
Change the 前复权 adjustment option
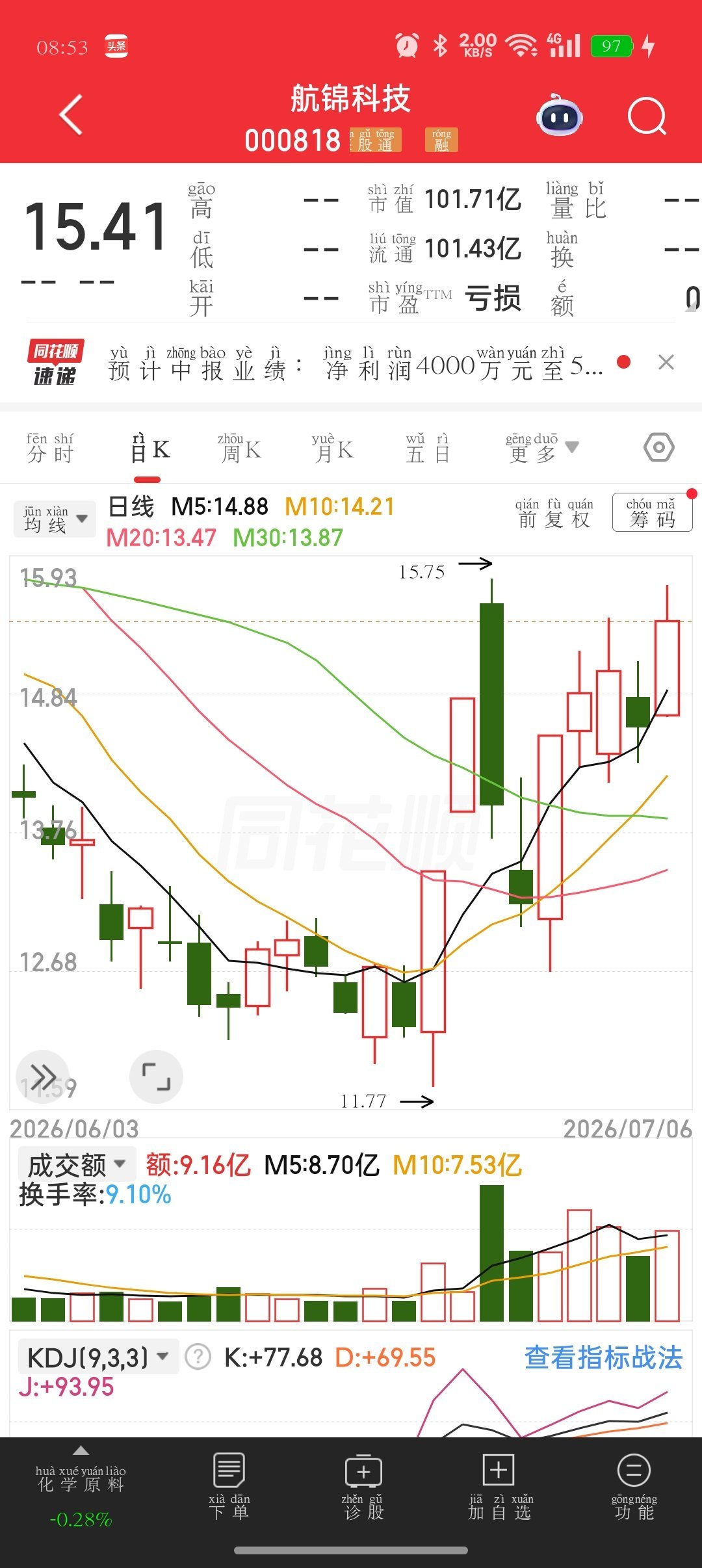pyautogui.click(x=554, y=513)
